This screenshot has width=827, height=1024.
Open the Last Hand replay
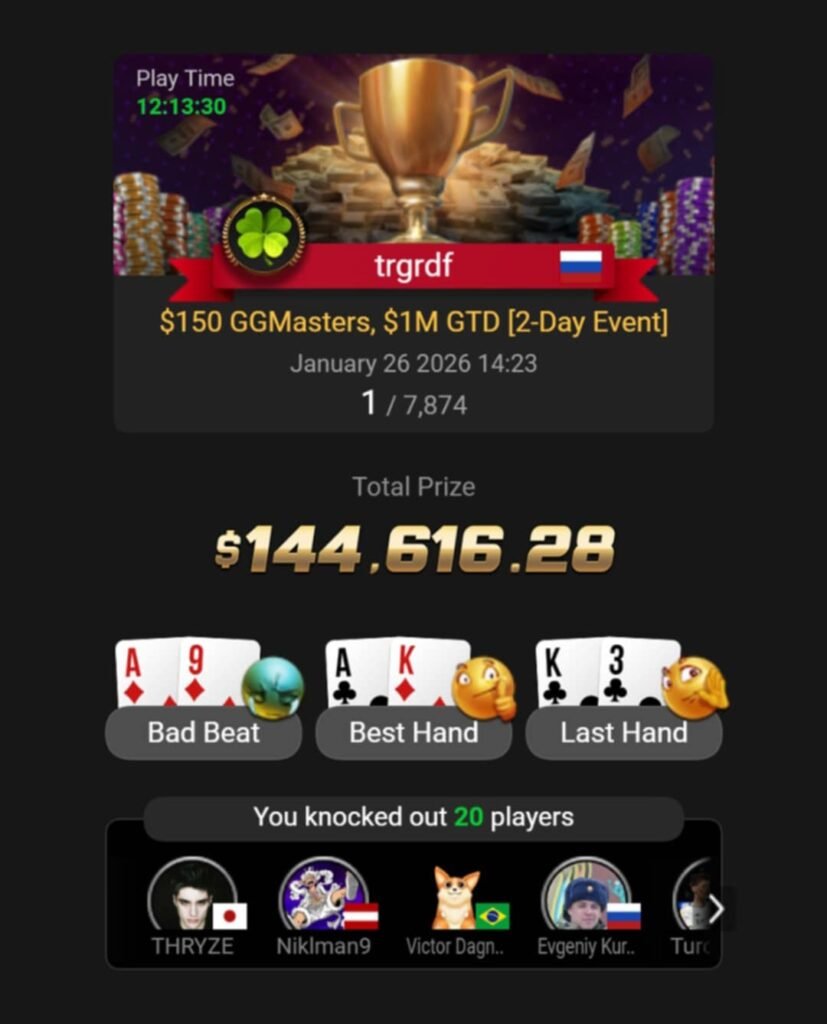[623, 732]
